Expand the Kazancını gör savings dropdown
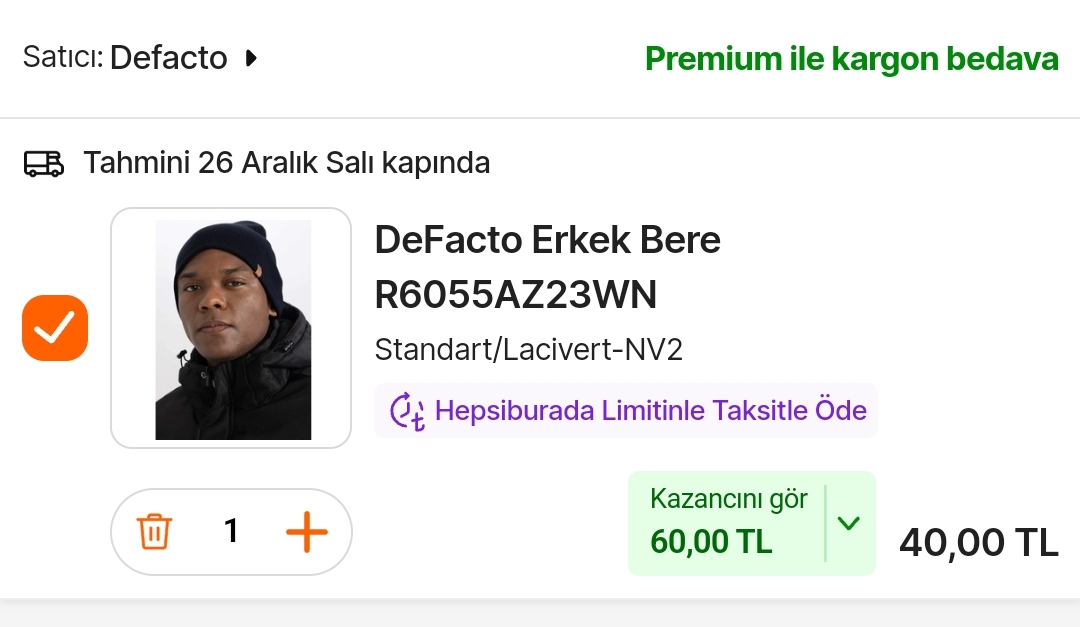Viewport: 1080px width, 627px height. pyautogui.click(x=848, y=523)
